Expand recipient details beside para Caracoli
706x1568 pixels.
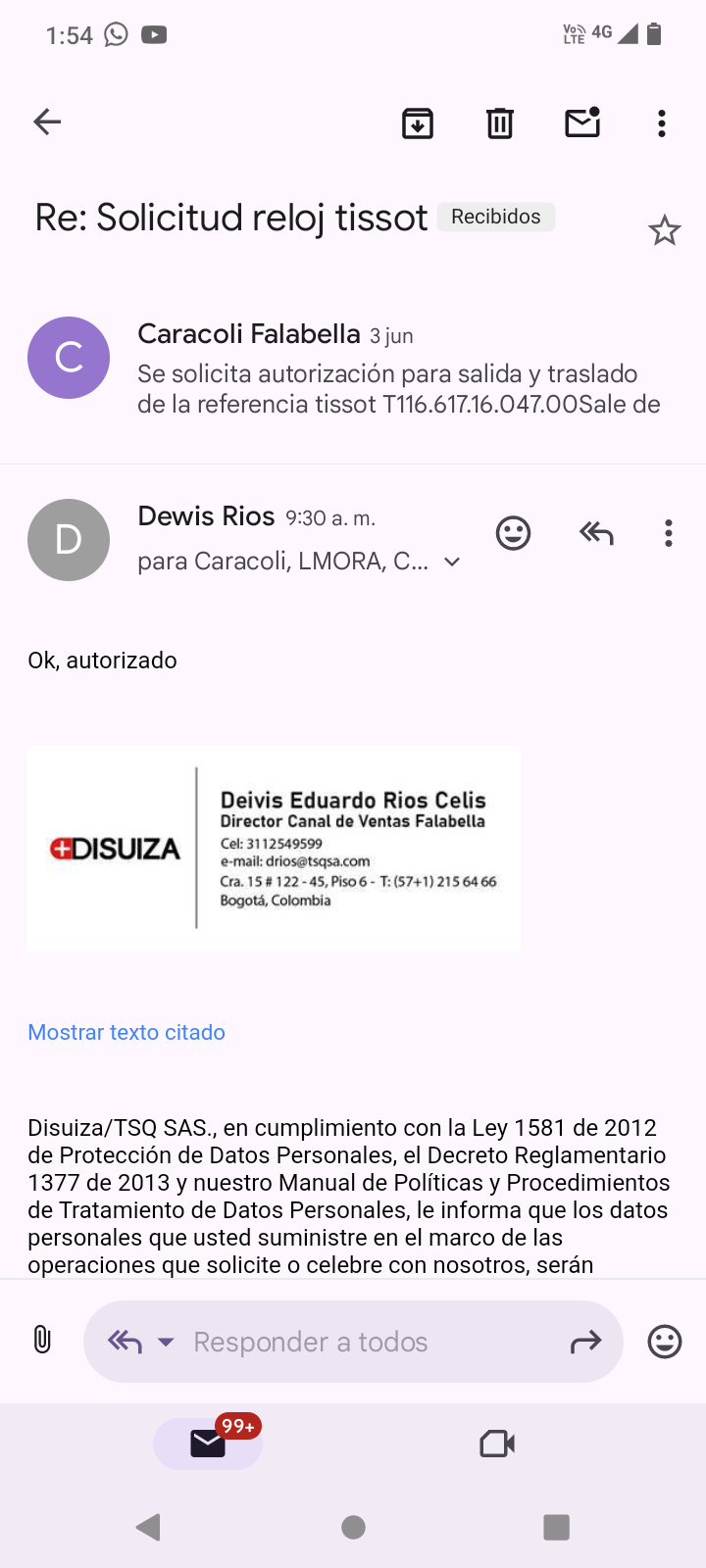(x=452, y=562)
